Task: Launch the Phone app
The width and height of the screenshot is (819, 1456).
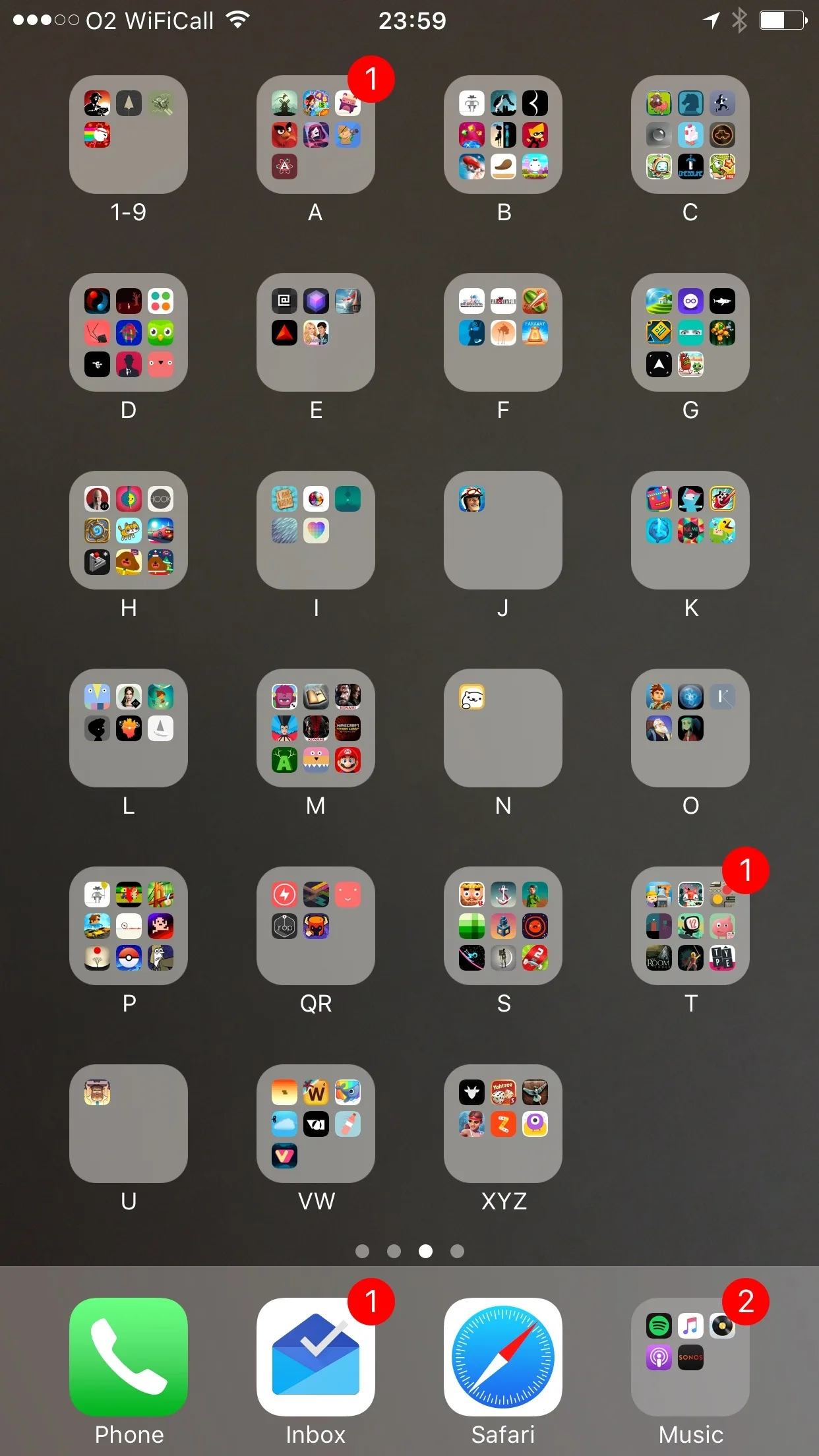Action: pyautogui.click(x=129, y=1357)
